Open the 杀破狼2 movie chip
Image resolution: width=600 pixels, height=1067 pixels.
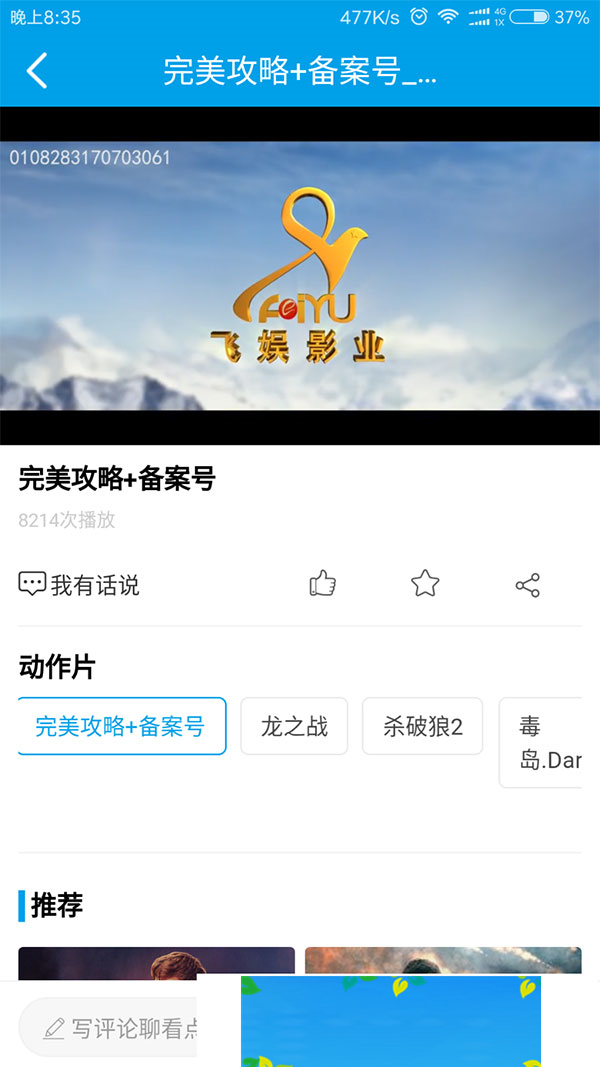pyautogui.click(x=422, y=726)
